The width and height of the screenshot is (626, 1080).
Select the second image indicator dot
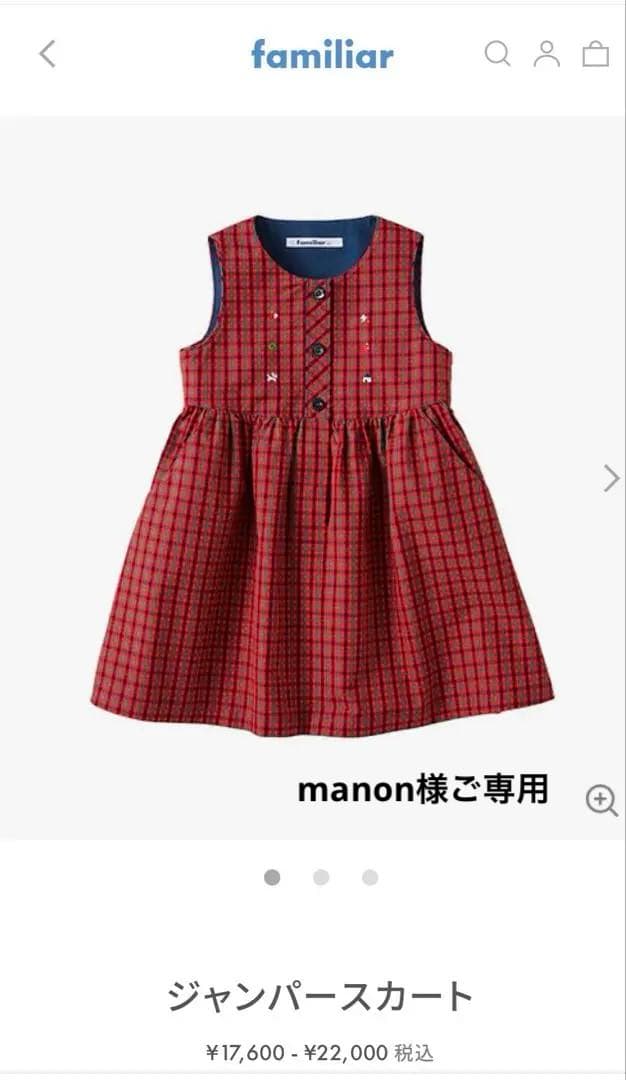click(x=321, y=877)
